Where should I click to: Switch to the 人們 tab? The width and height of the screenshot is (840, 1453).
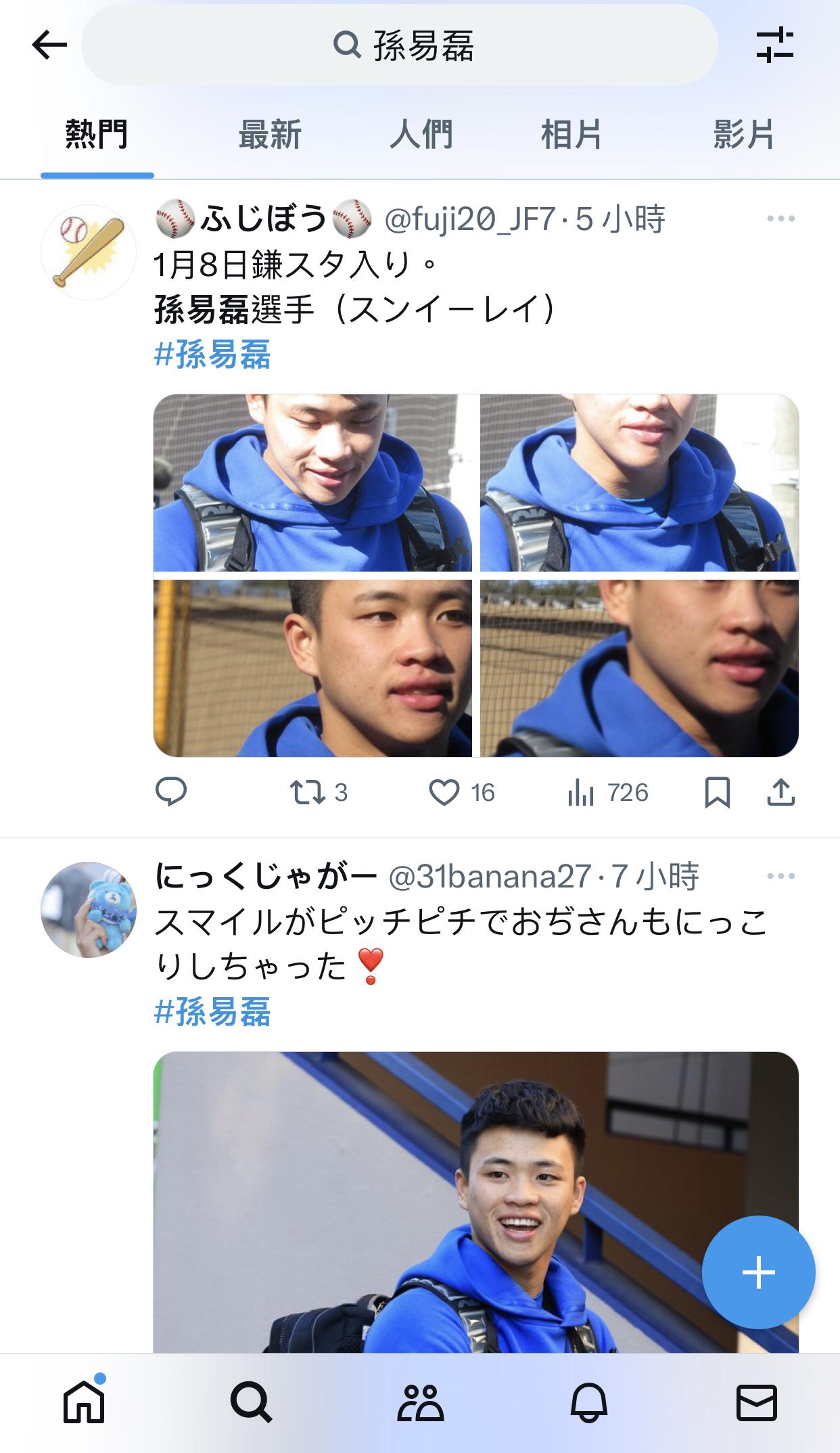point(421,134)
